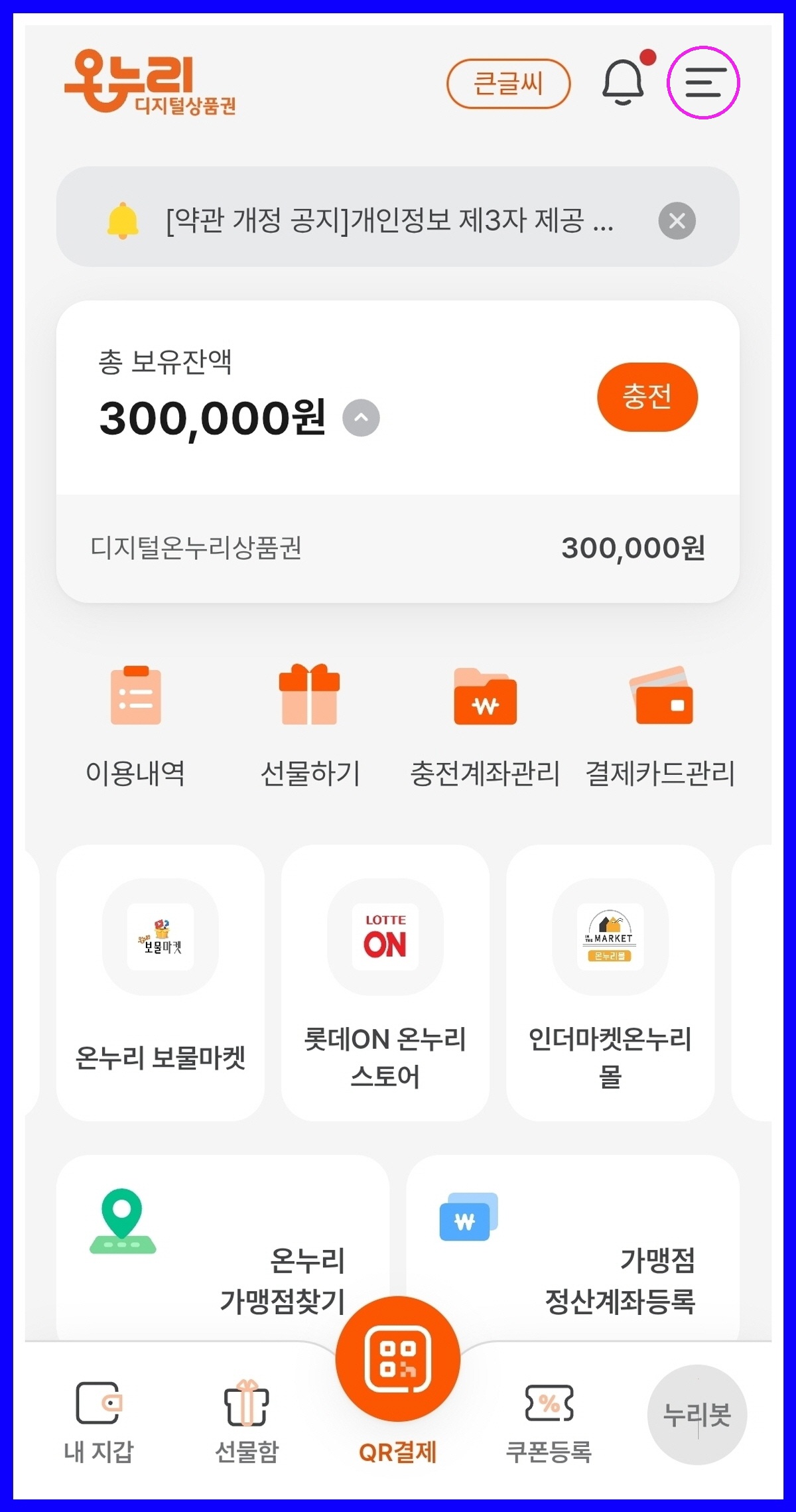Collapse the balance details with the chevron
The width and height of the screenshot is (796, 1512).
(362, 418)
